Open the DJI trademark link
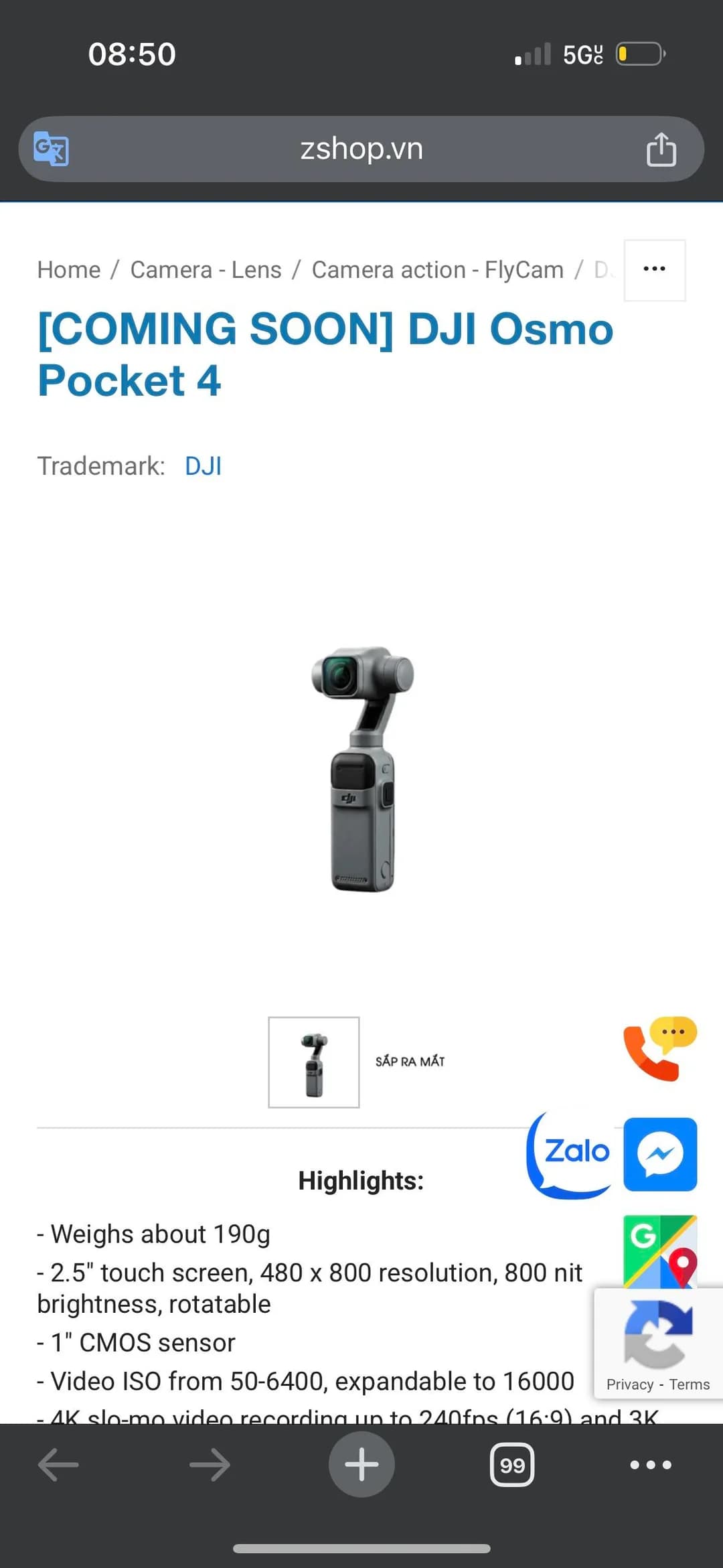 point(203,466)
